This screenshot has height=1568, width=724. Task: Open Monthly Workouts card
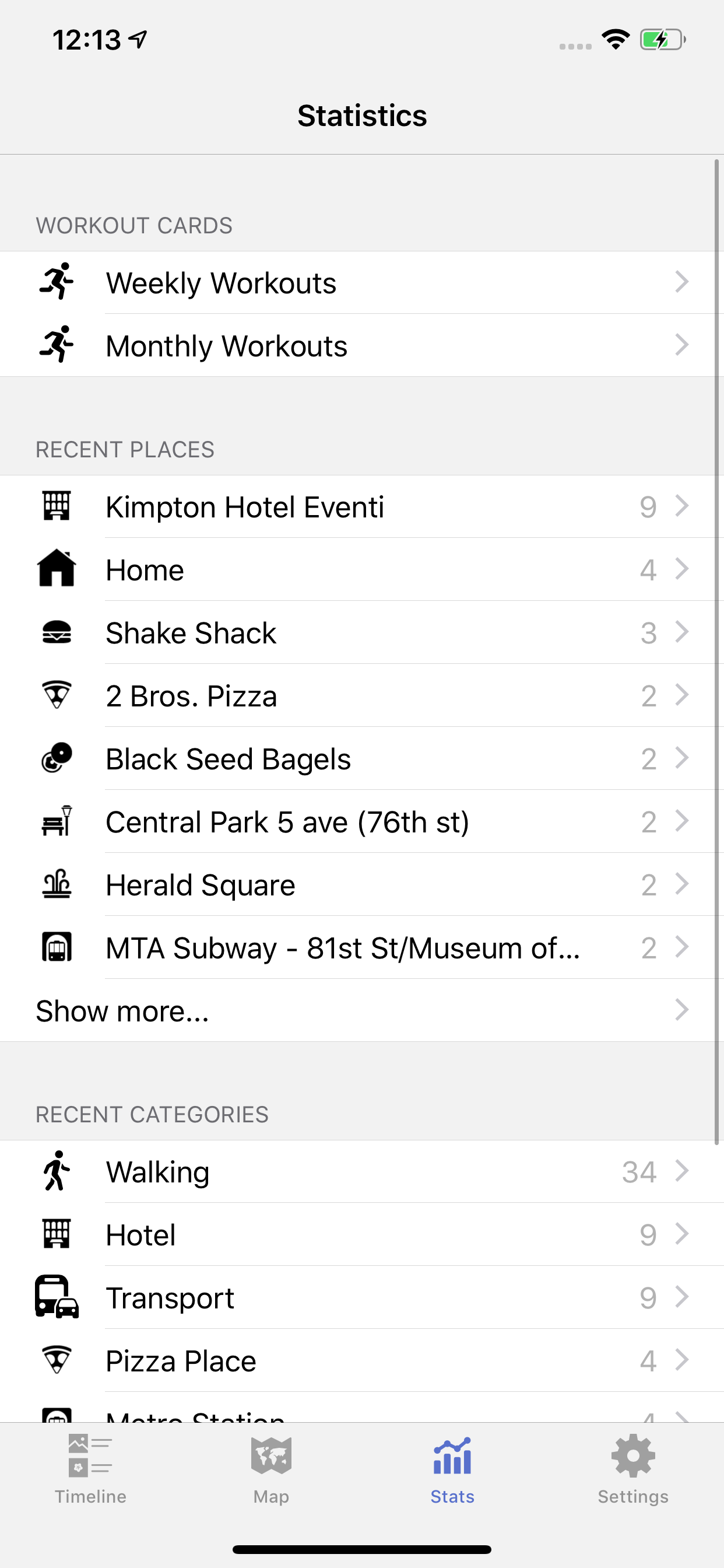pos(362,345)
